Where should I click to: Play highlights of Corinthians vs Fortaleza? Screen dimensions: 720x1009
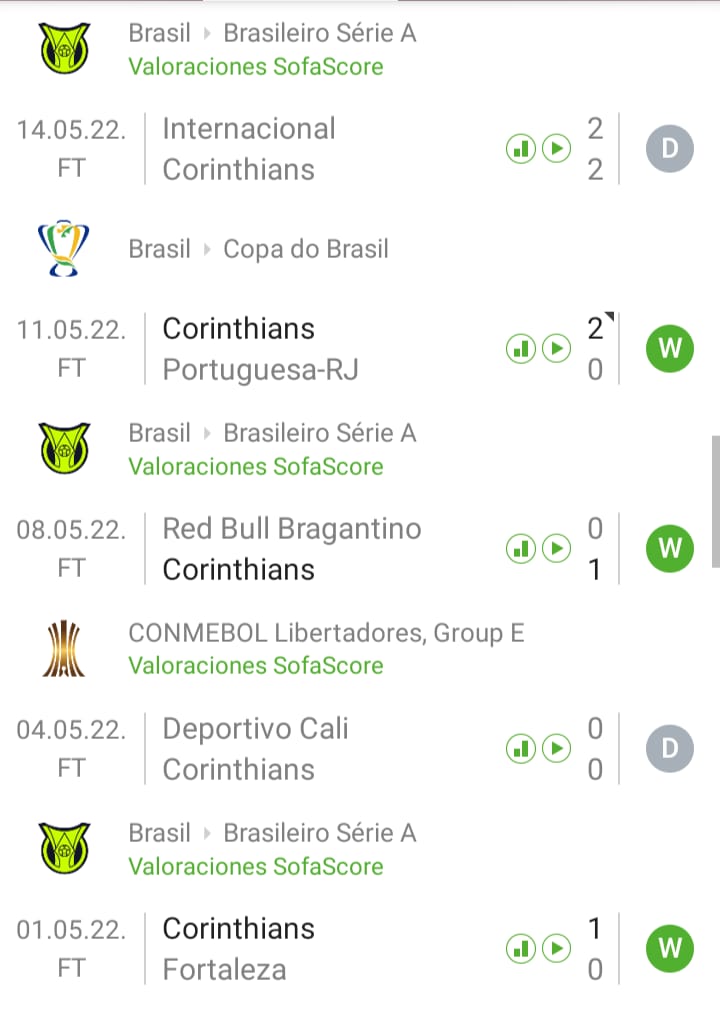(556, 949)
